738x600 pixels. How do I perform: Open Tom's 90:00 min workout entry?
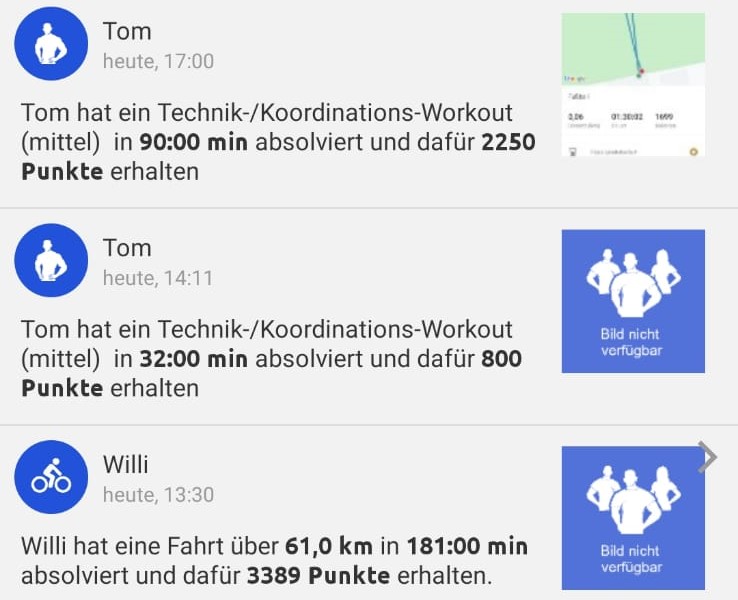tap(278, 142)
